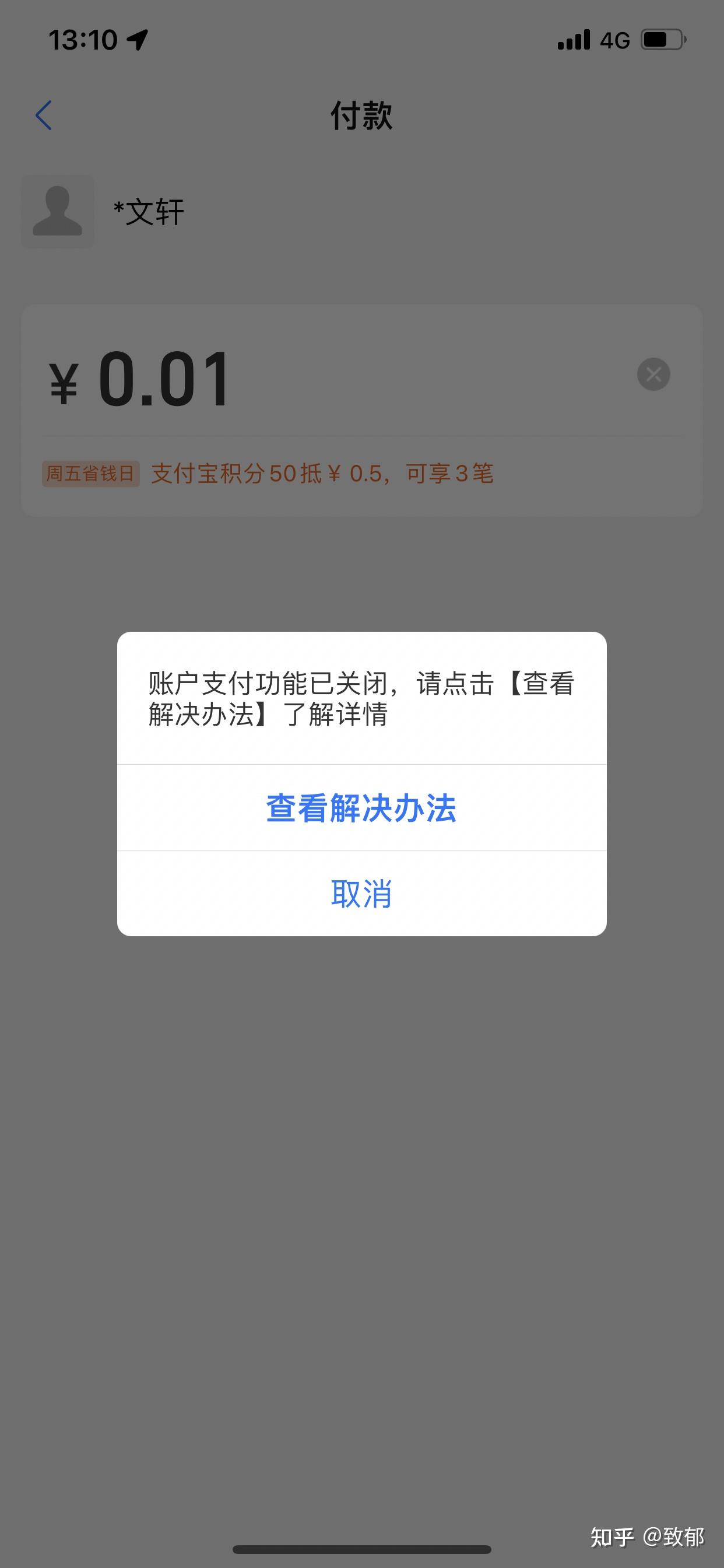Screen dimensions: 724x1568
Task: Tap the contact avatar placeholder image
Action: tap(58, 211)
